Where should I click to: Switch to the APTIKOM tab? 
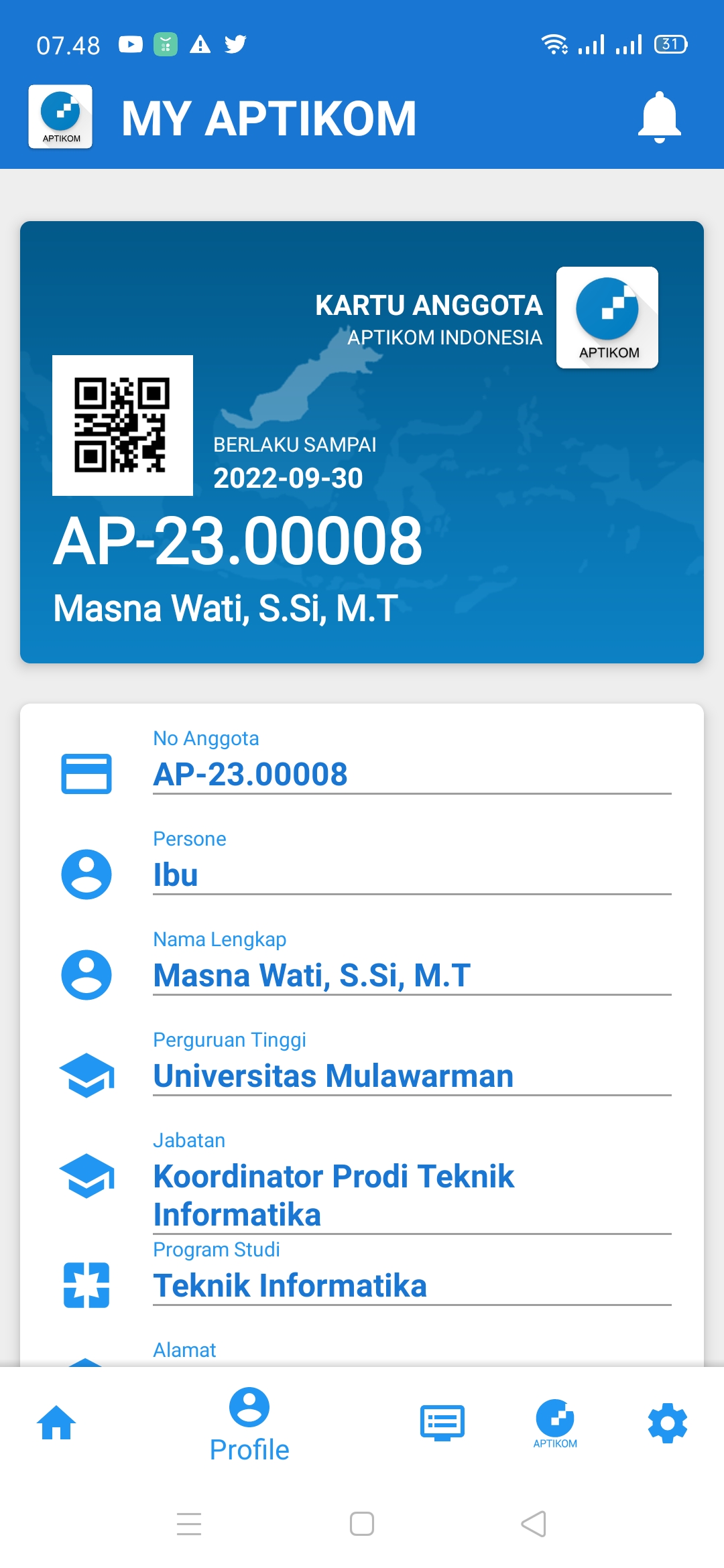click(x=555, y=1423)
